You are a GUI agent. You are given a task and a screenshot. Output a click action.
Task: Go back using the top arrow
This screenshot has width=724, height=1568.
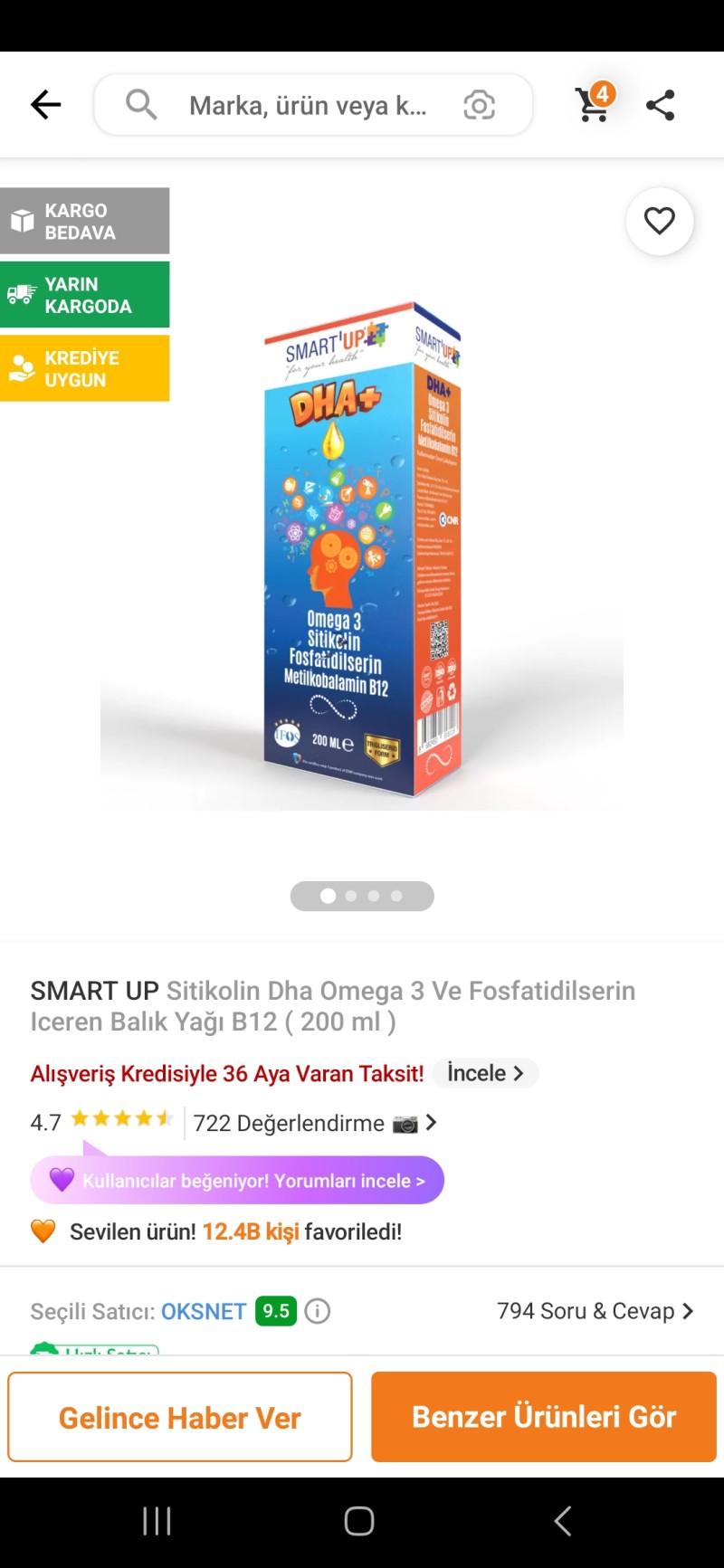pos(45,105)
